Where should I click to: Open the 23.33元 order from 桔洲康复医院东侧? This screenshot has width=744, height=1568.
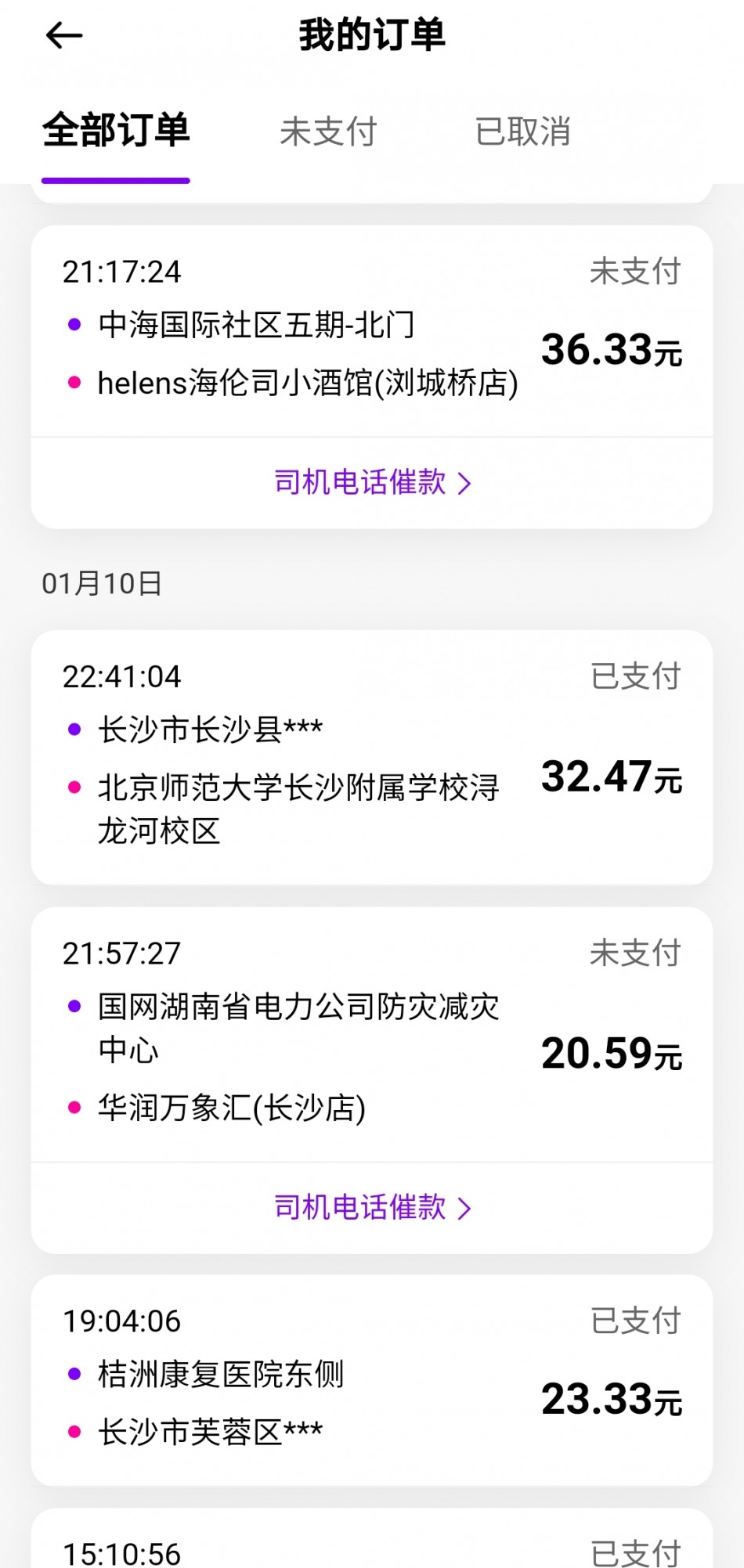(x=372, y=1380)
